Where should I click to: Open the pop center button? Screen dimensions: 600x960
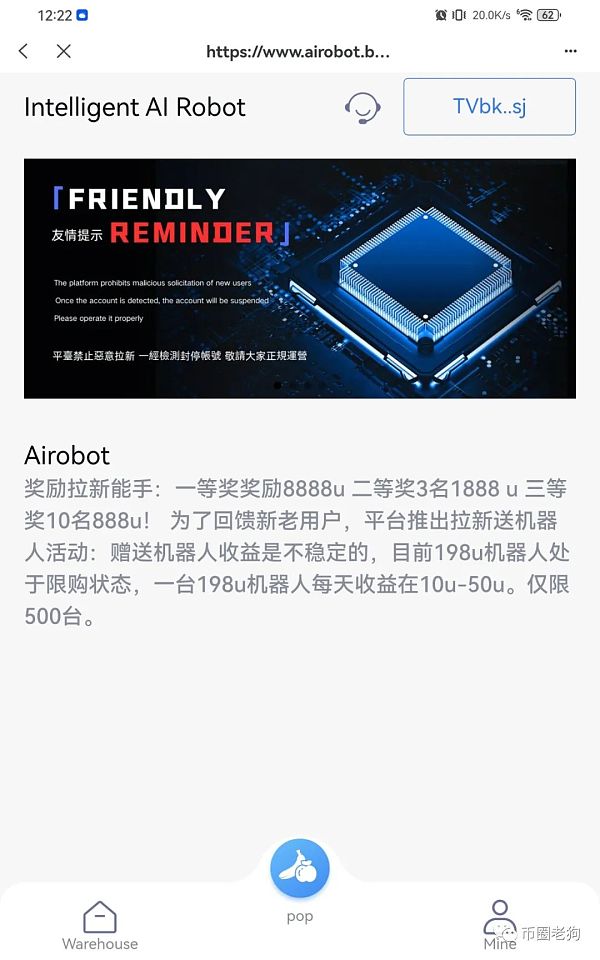(300, 870)
